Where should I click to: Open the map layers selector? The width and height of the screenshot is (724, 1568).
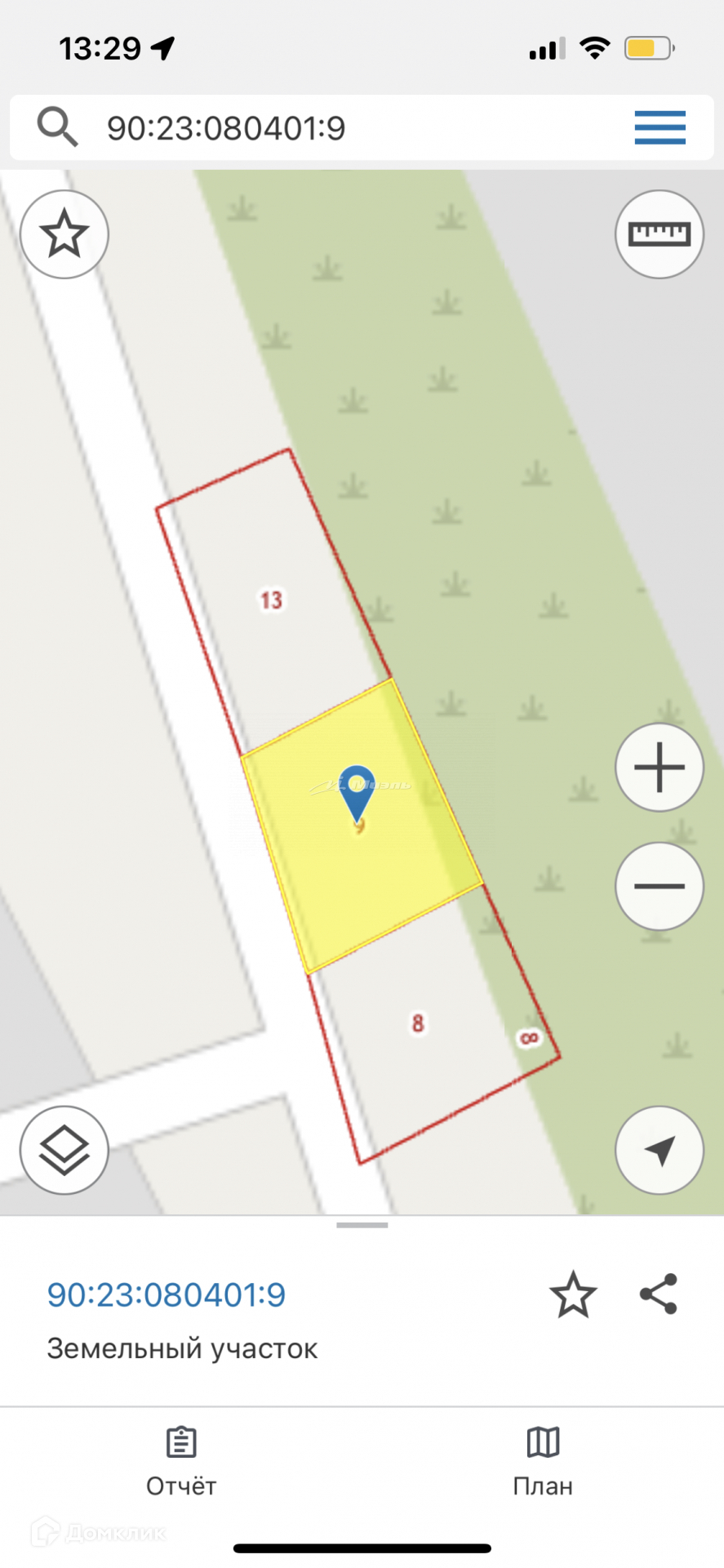coord(64,1150)
